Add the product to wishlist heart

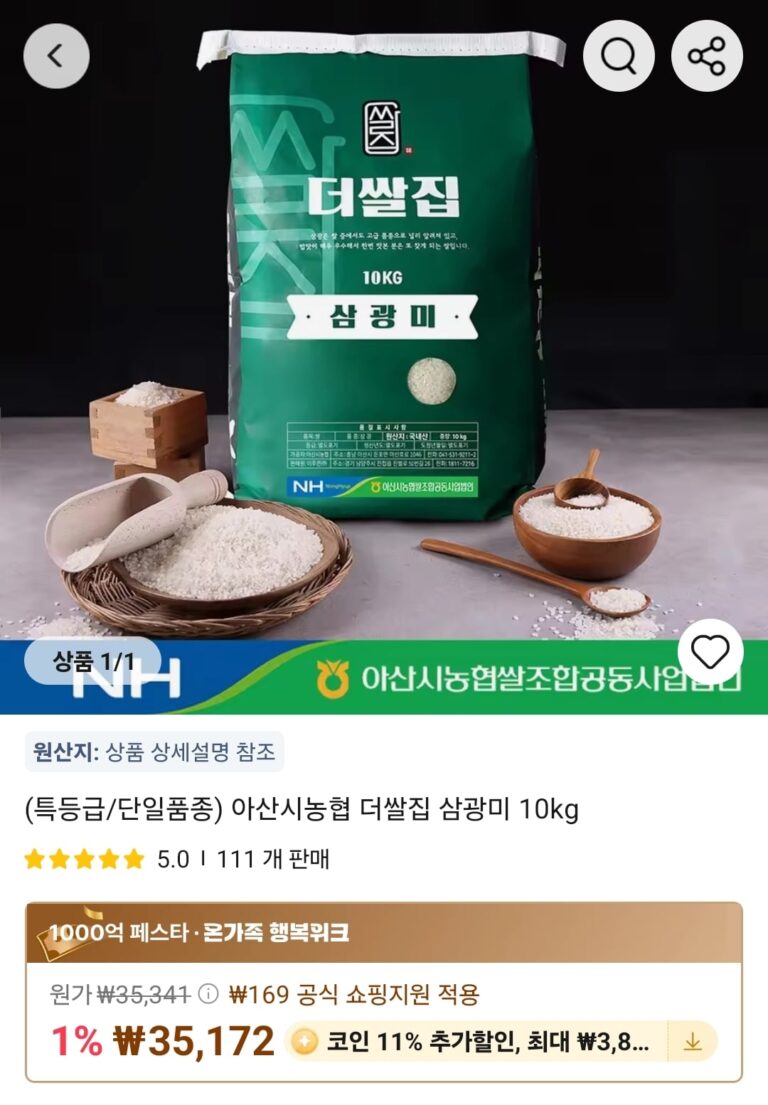(710, 652)
